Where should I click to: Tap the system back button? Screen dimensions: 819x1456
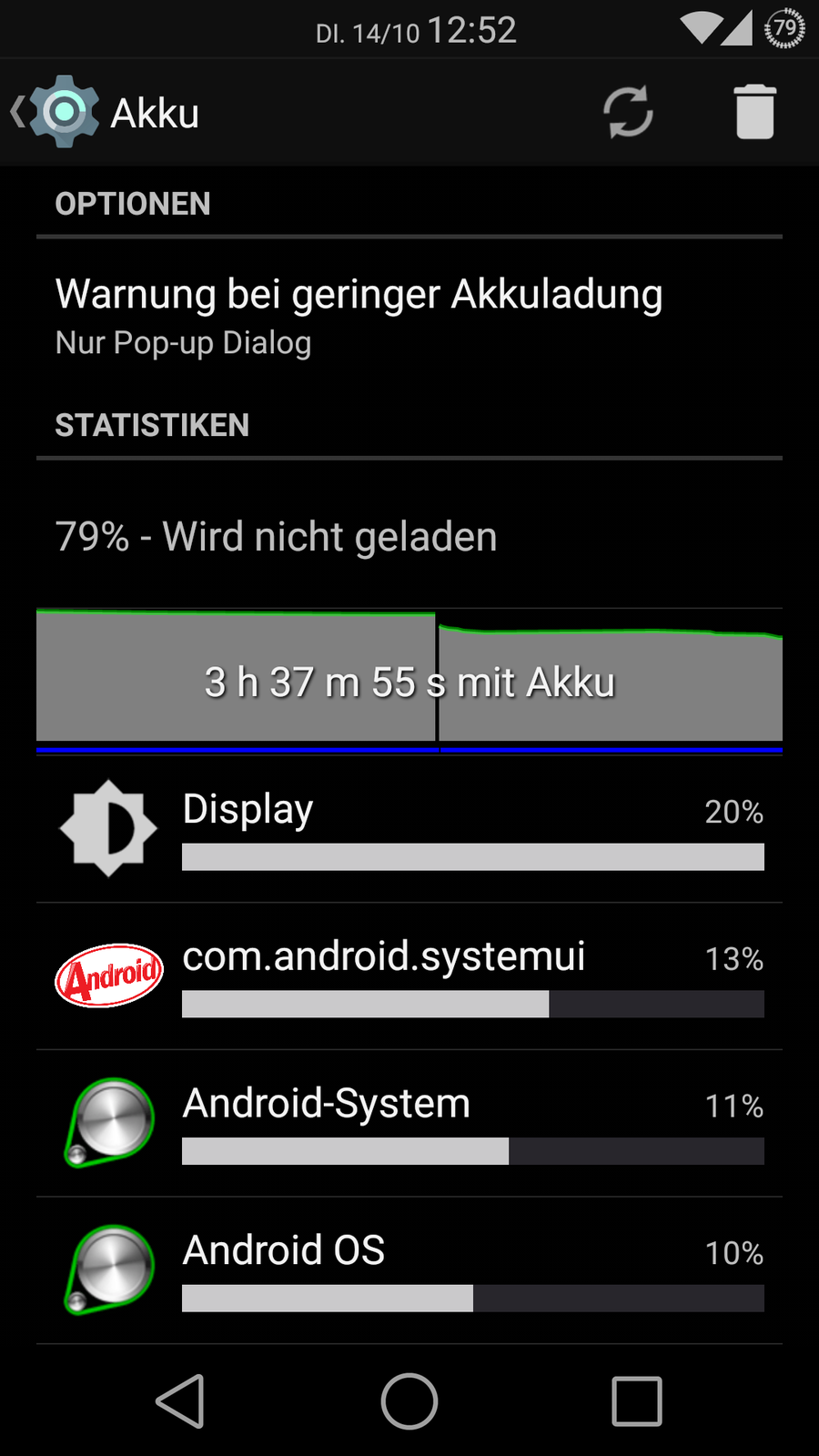pyautogui.click(x=181, y=1401)
